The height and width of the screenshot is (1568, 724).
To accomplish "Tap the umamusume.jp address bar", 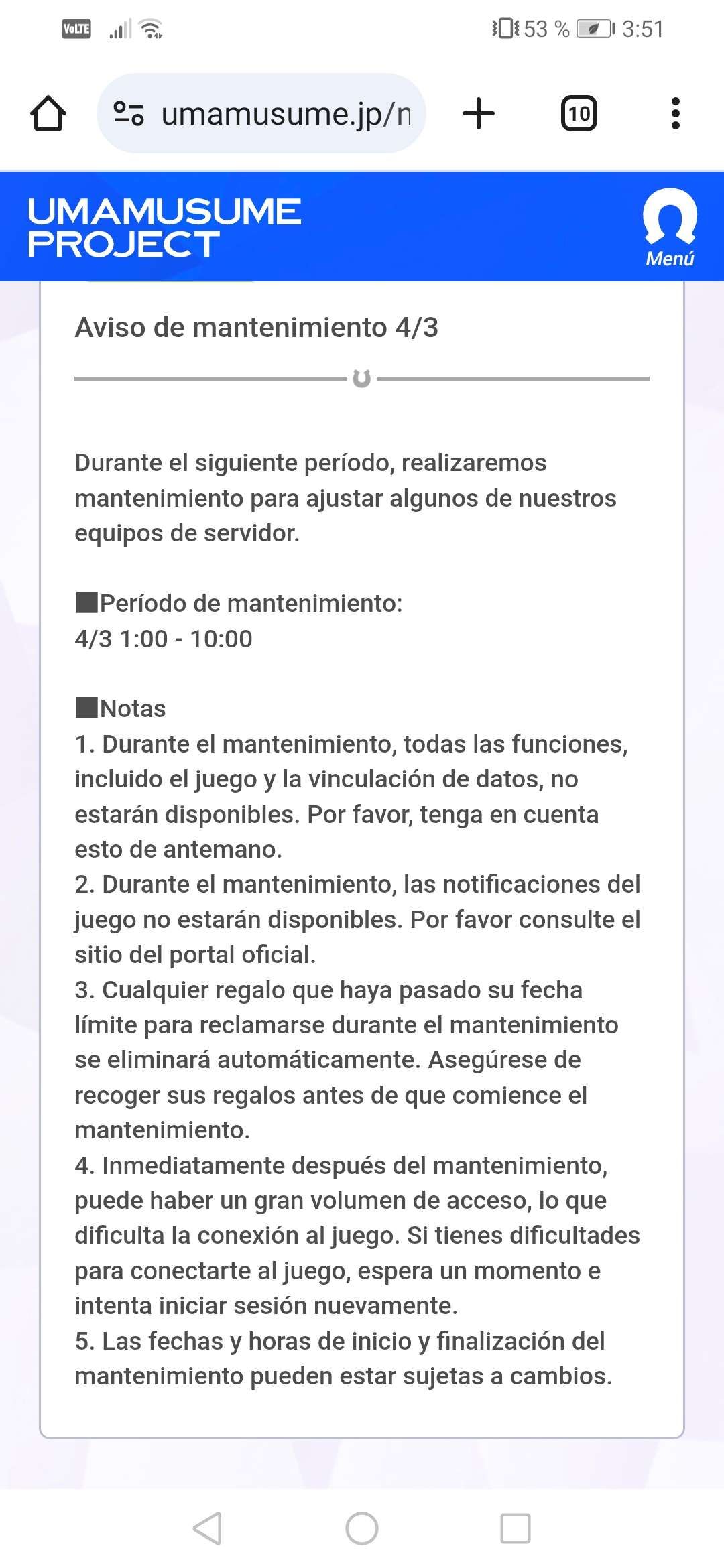I will point(285,114).
